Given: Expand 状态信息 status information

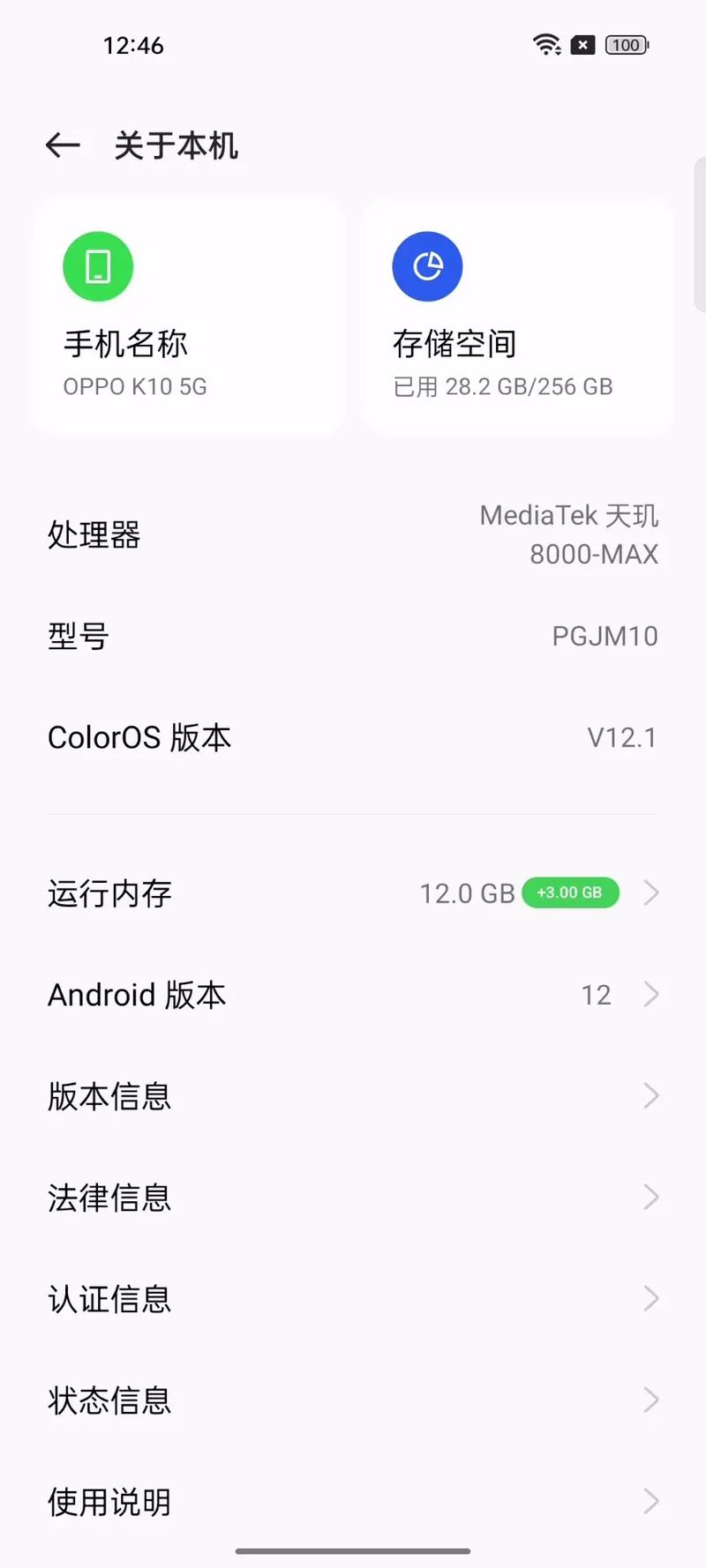Looking at the screenshot, I should pos(353,1400).
